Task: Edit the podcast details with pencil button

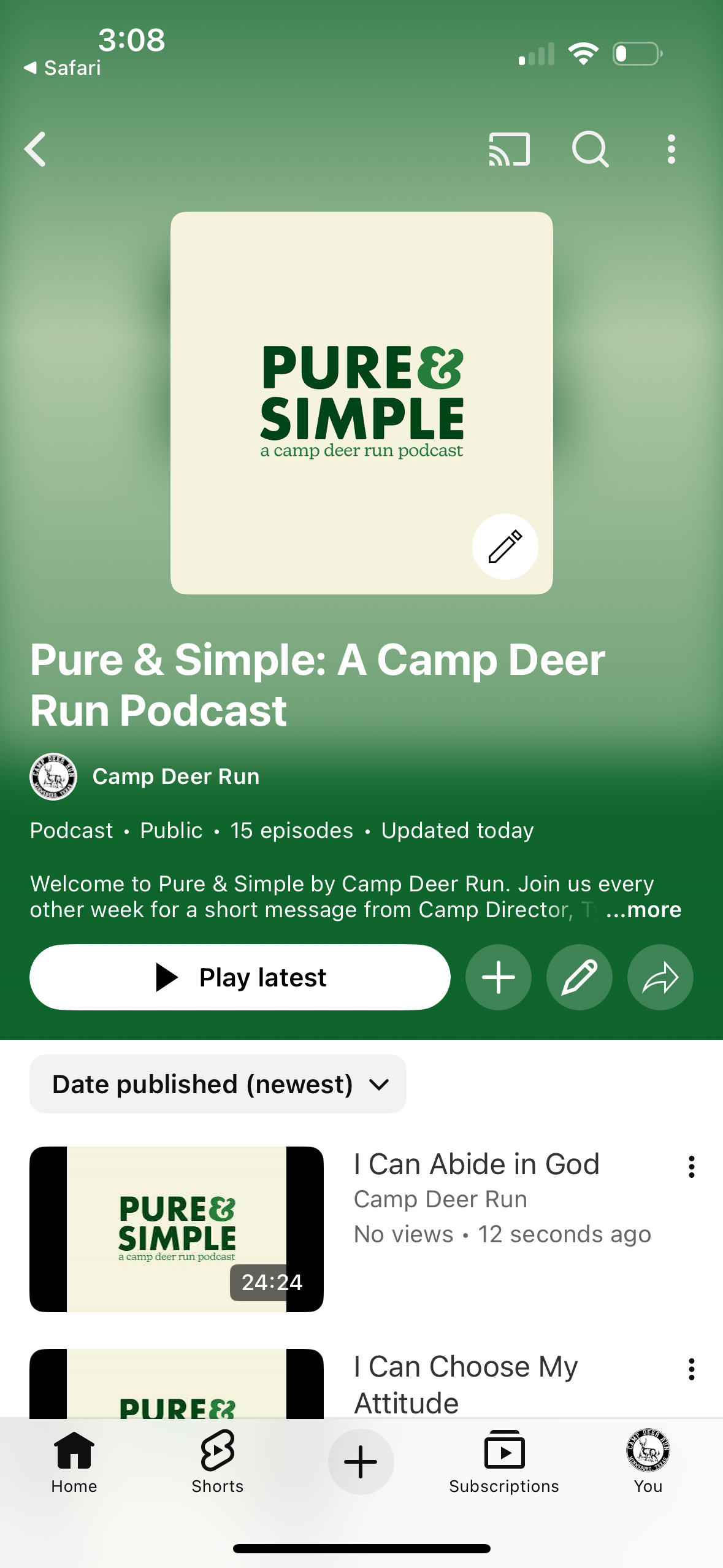Action: coord(579,977)
